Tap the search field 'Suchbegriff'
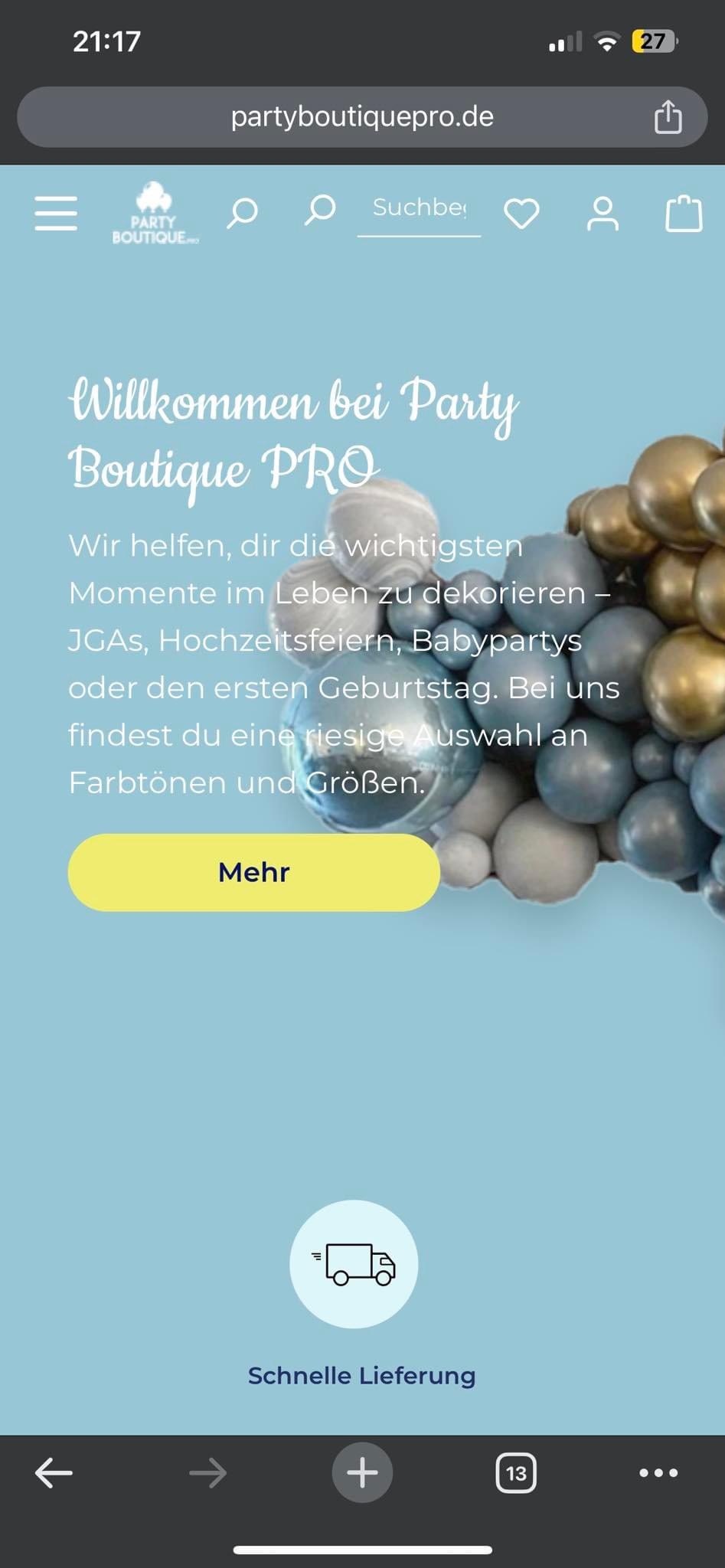This screenshot has width=725, height=1568. pyautogui.click(x=419, y=208)
